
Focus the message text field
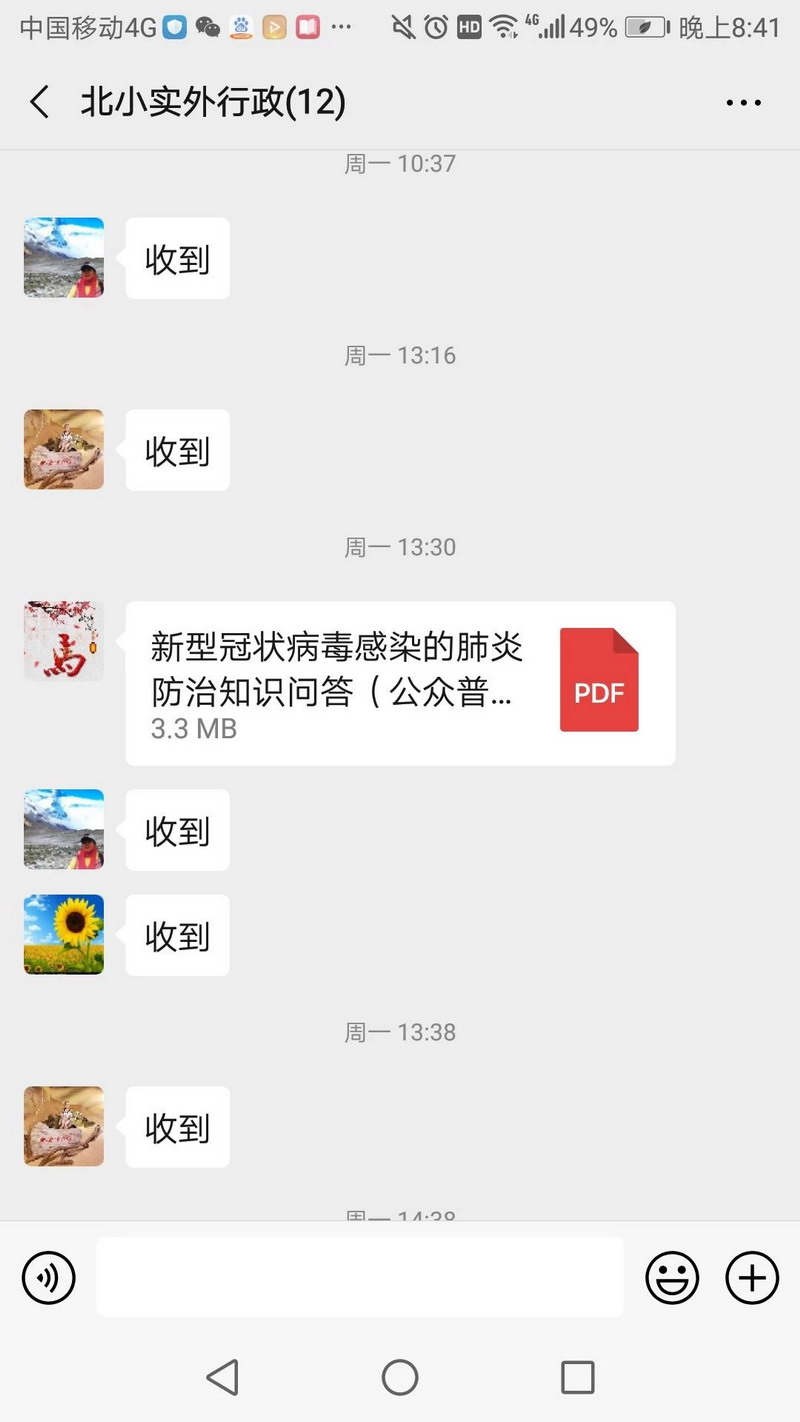pyautogui.click(x=360, y=1277)
